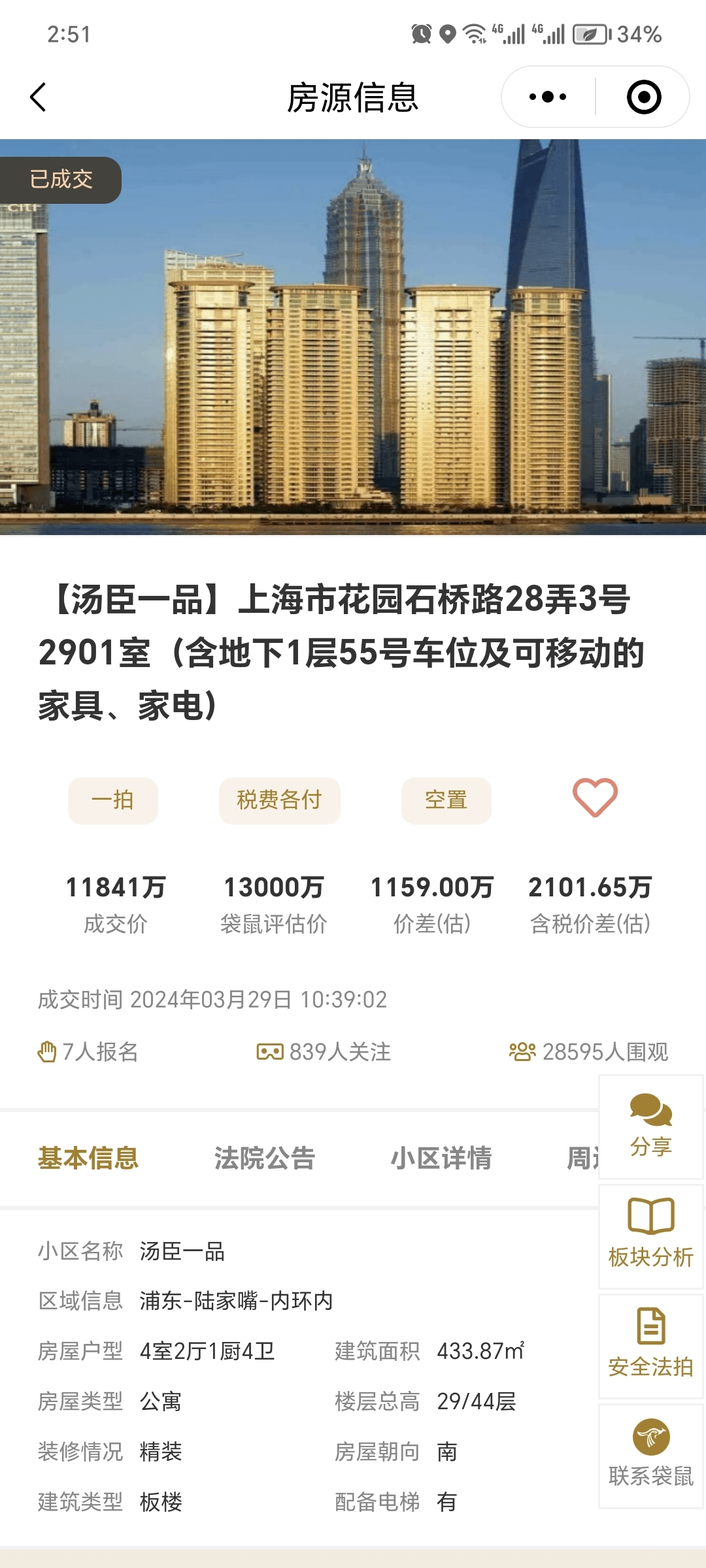The width and height of the screenshot is (706, 1568).
Task: Open the 小区详情 tab
Action: click(441, 1158)
